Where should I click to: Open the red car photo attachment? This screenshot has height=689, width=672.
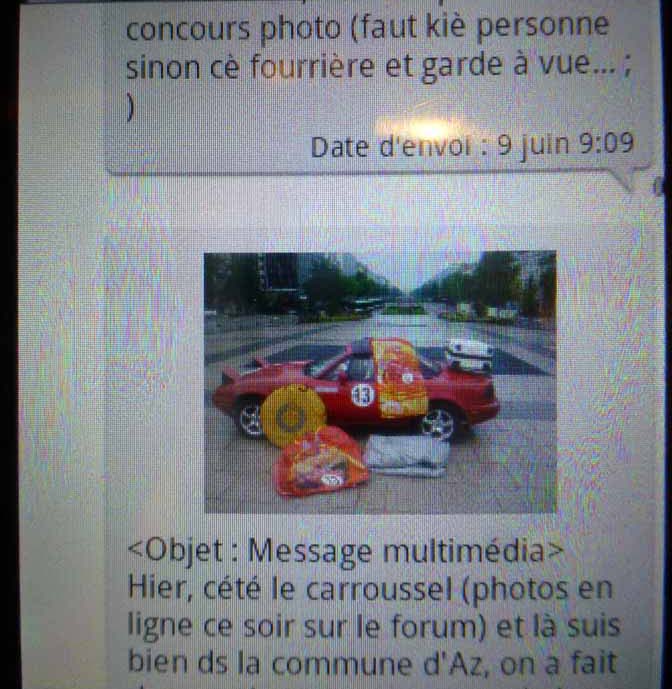pos(379,382)
